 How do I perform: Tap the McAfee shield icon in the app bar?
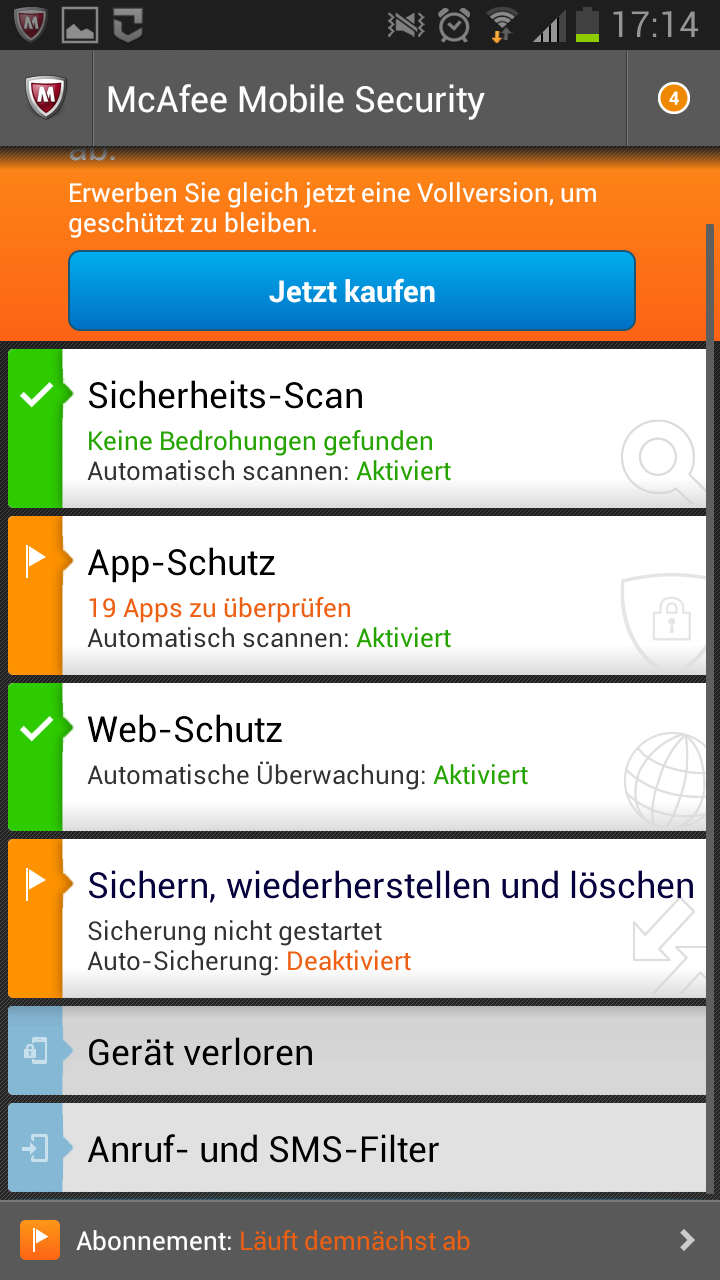(x=45, y=99)
